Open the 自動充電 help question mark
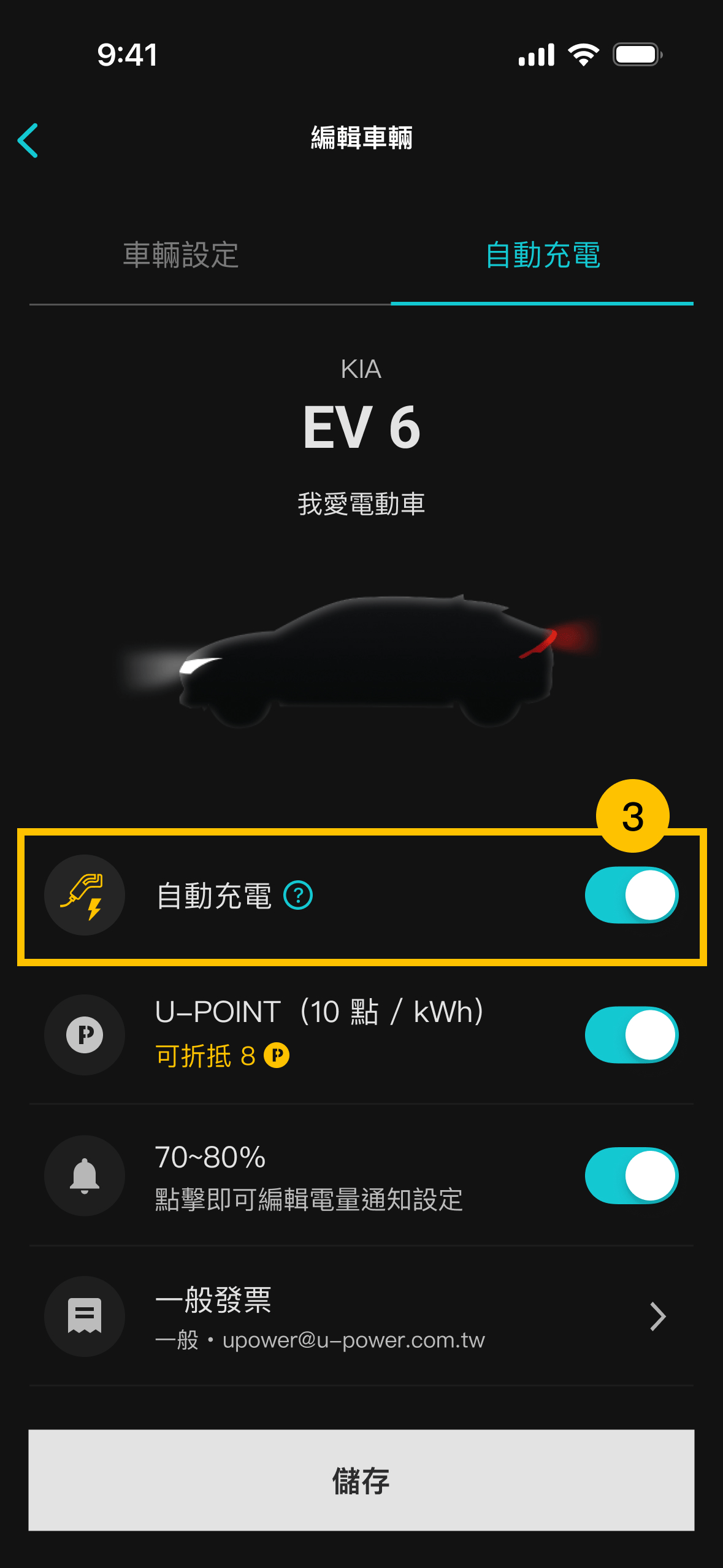Viewport: 723px width, 1568px height. tap(299, 895)
